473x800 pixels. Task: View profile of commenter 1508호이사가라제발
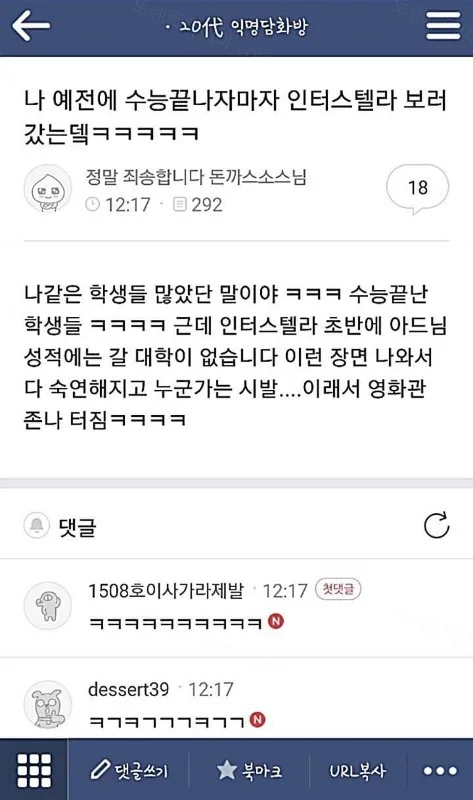tap(48, 605)
